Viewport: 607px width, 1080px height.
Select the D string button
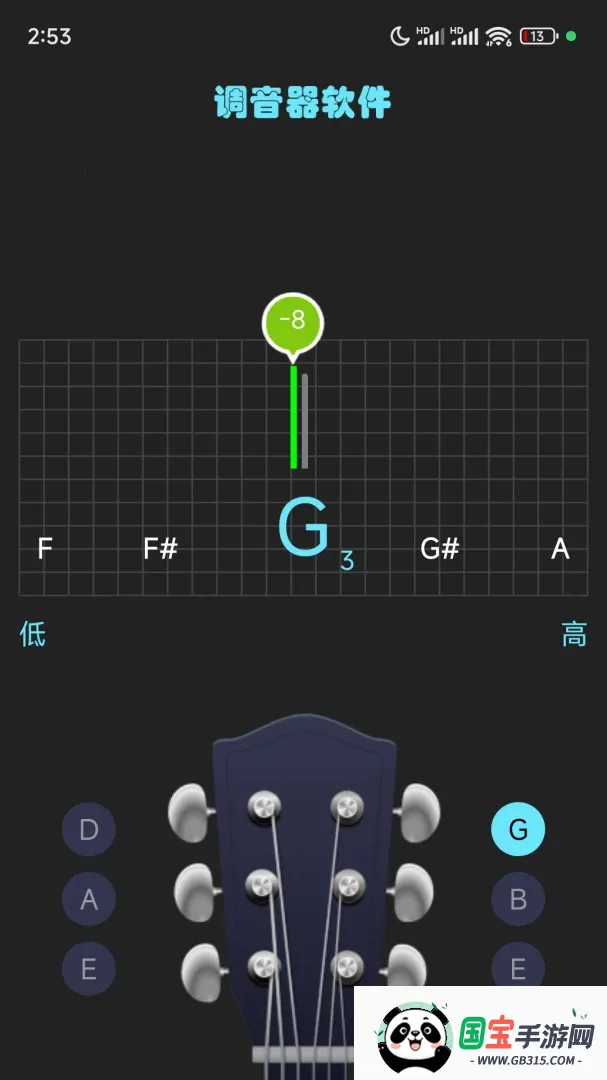pyautogui.click(x=89, y=829)
